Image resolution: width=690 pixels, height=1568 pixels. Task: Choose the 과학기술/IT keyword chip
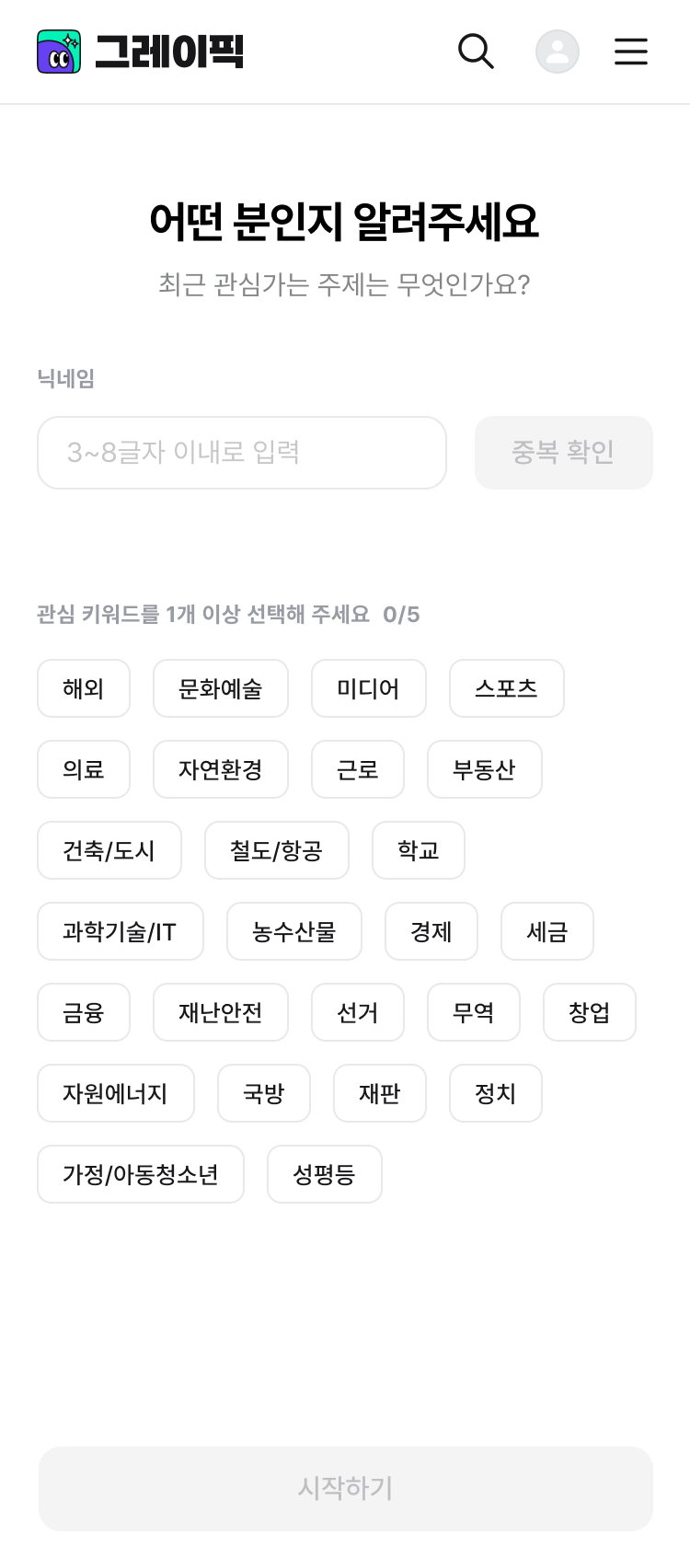coord(121,931)
